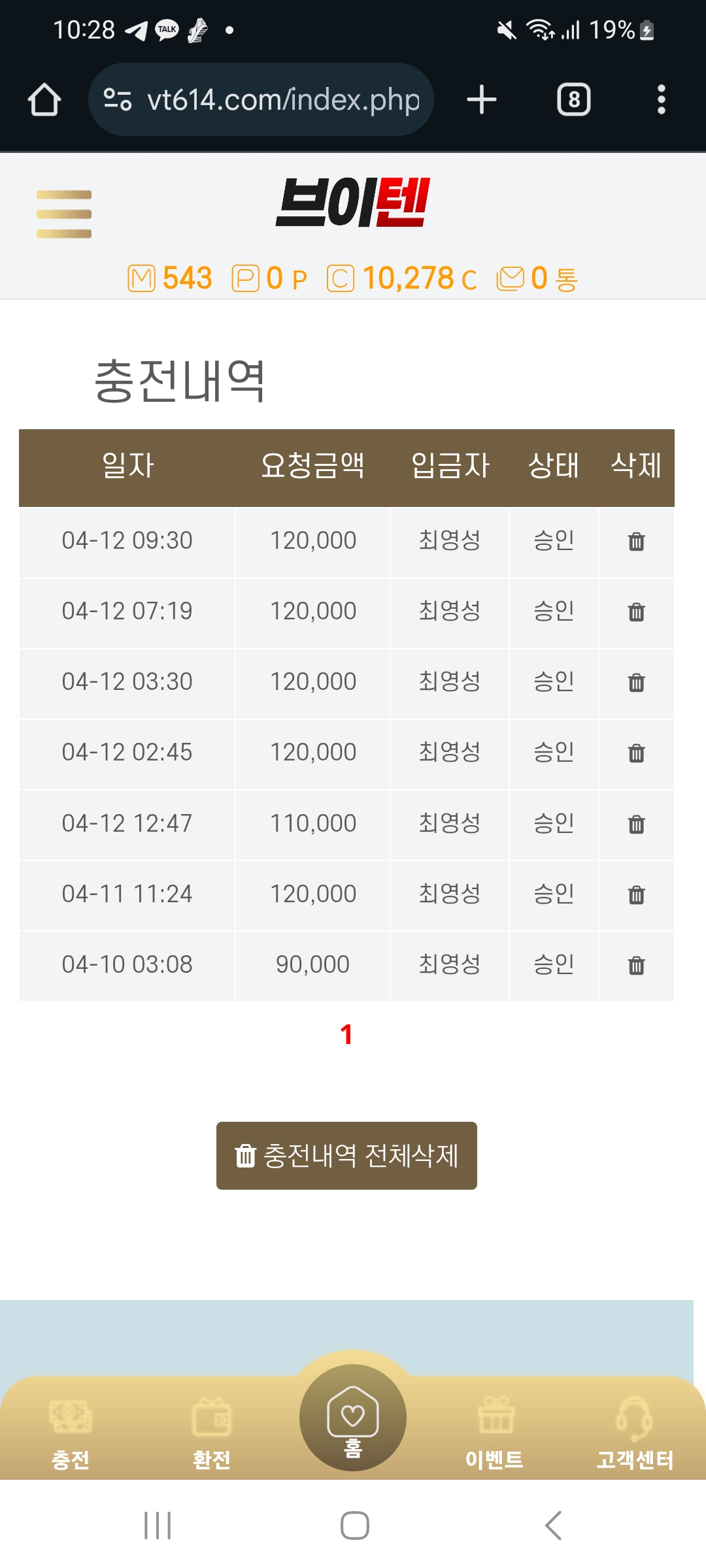Show the open tabs switcher
This screenshot has height=1568, width=706.
pos(573,100)
